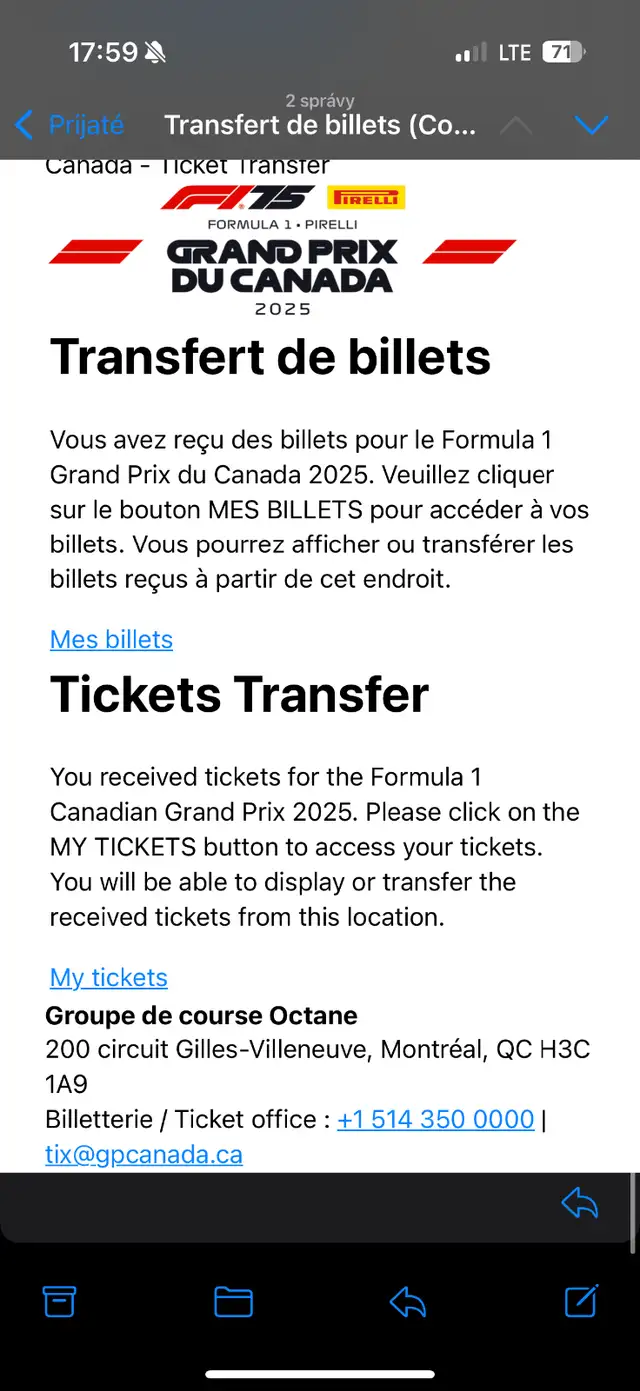The width and height of the screenshot is (640, 1391).
Task: Archive this email
Action: click(x=59, y=1301)
